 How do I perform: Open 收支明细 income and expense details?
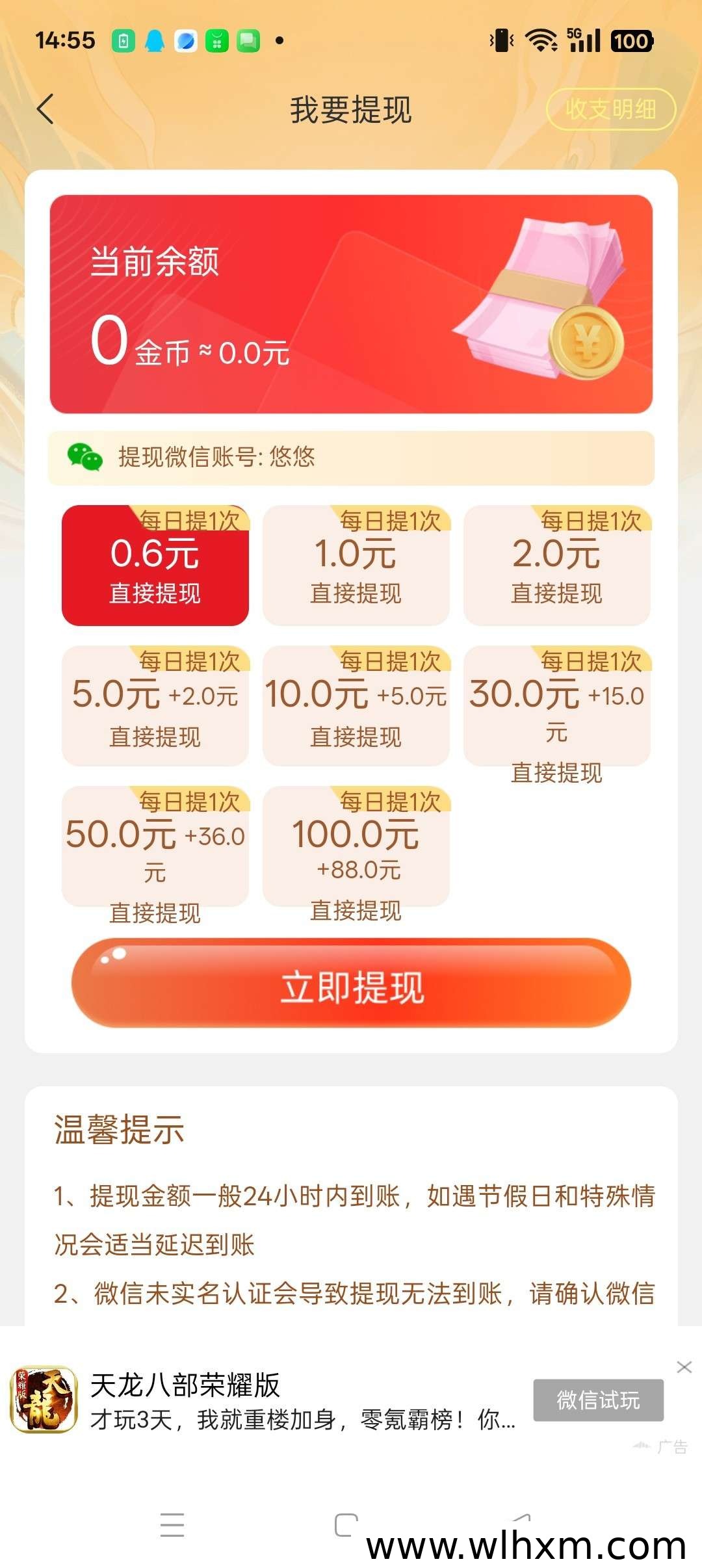(611, 109)
